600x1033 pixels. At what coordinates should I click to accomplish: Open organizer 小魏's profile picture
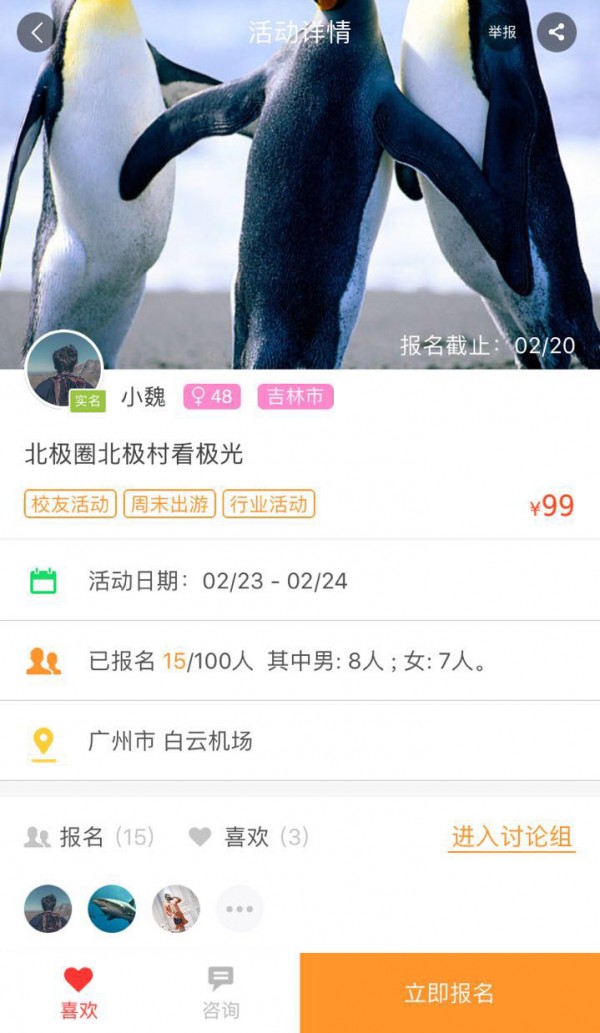tap(64, 370)
